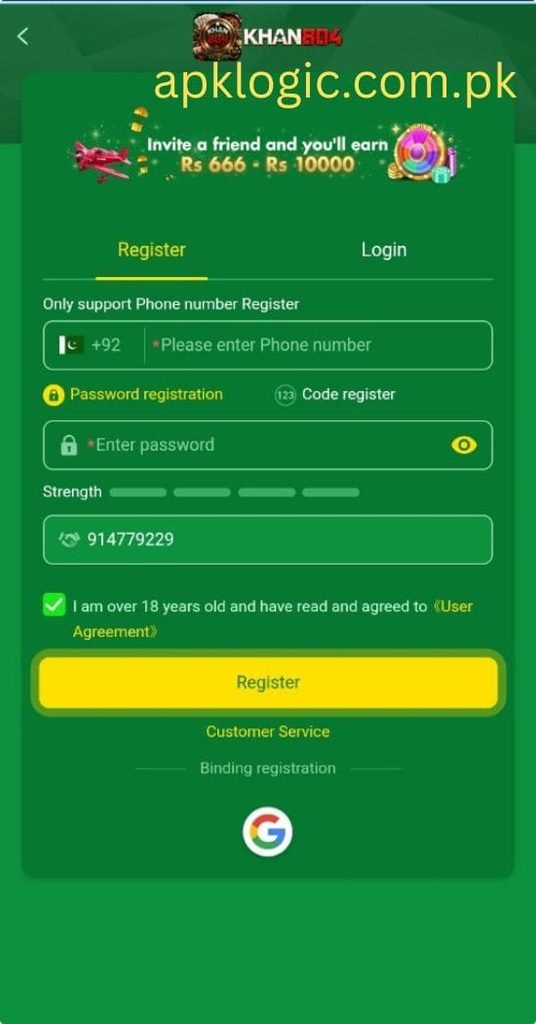Switch to the Login tab
536x1024 pixels.
click(x=384, y=250)
